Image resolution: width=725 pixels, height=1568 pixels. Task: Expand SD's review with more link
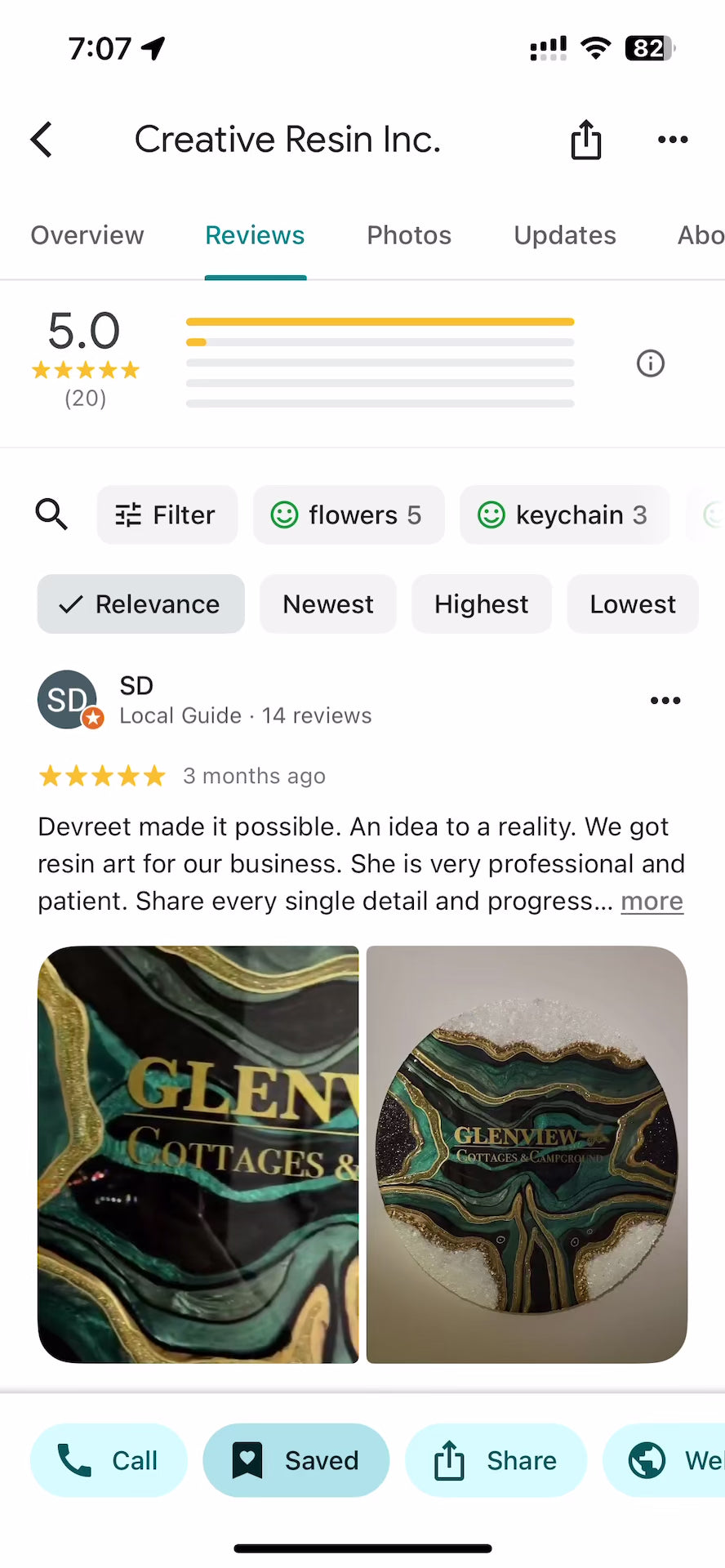point(652,901)
